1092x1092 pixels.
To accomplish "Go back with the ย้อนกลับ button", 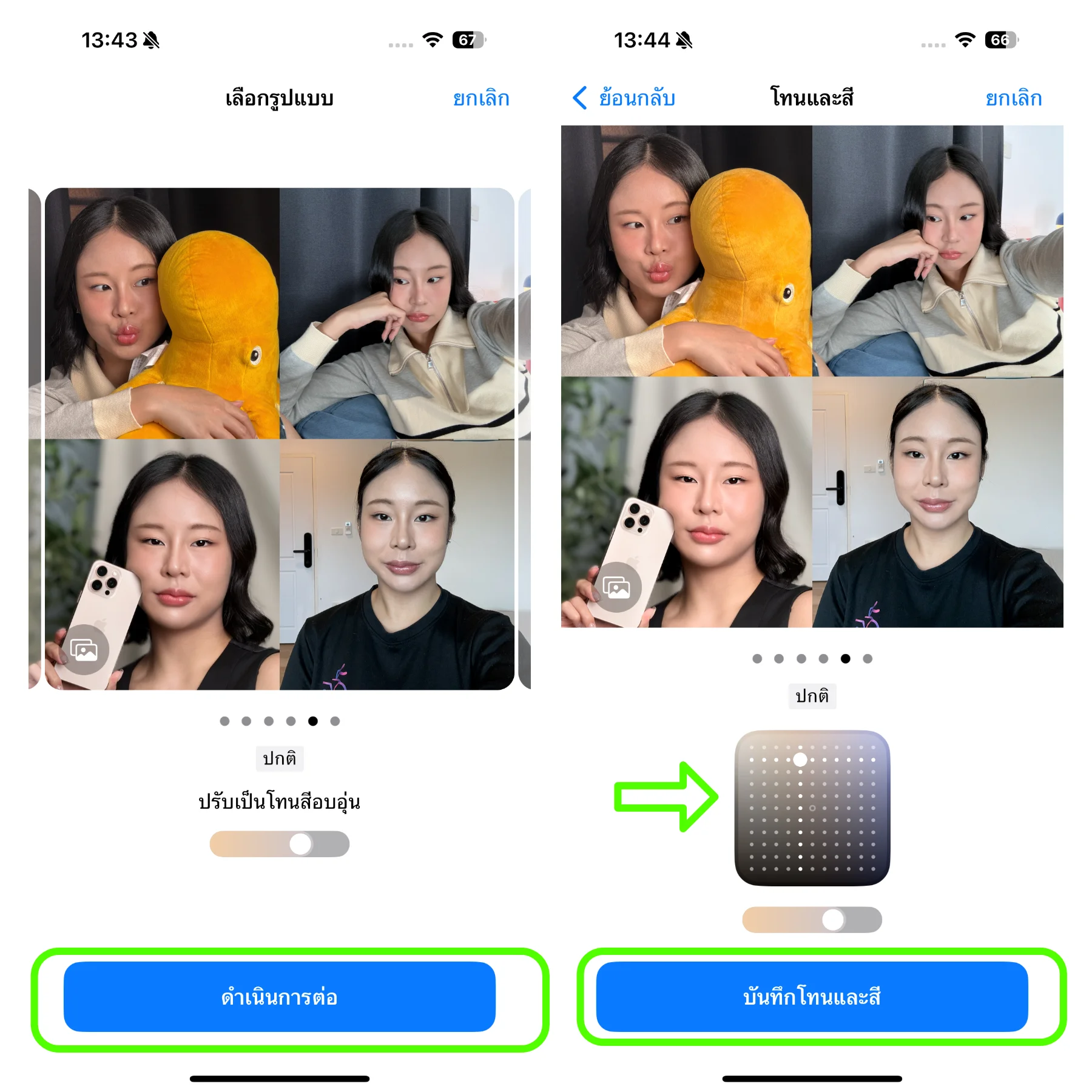I will [625, 98].
